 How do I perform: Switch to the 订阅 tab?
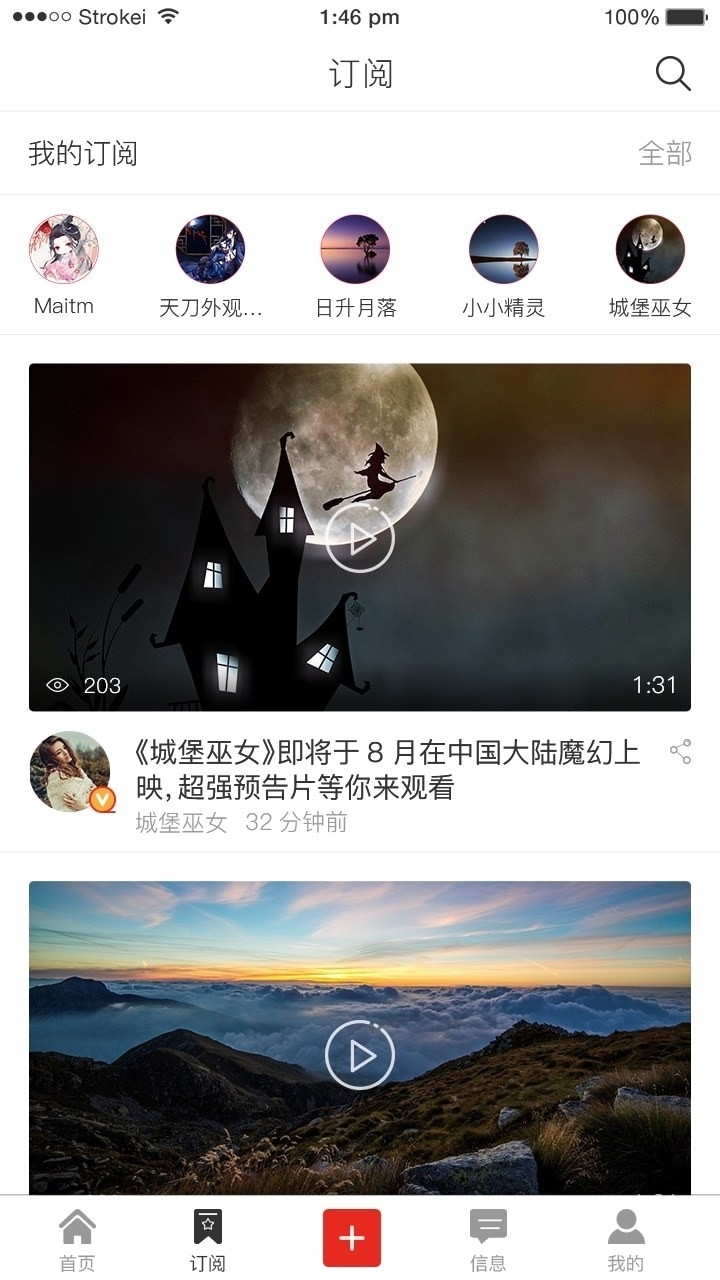207,1237
